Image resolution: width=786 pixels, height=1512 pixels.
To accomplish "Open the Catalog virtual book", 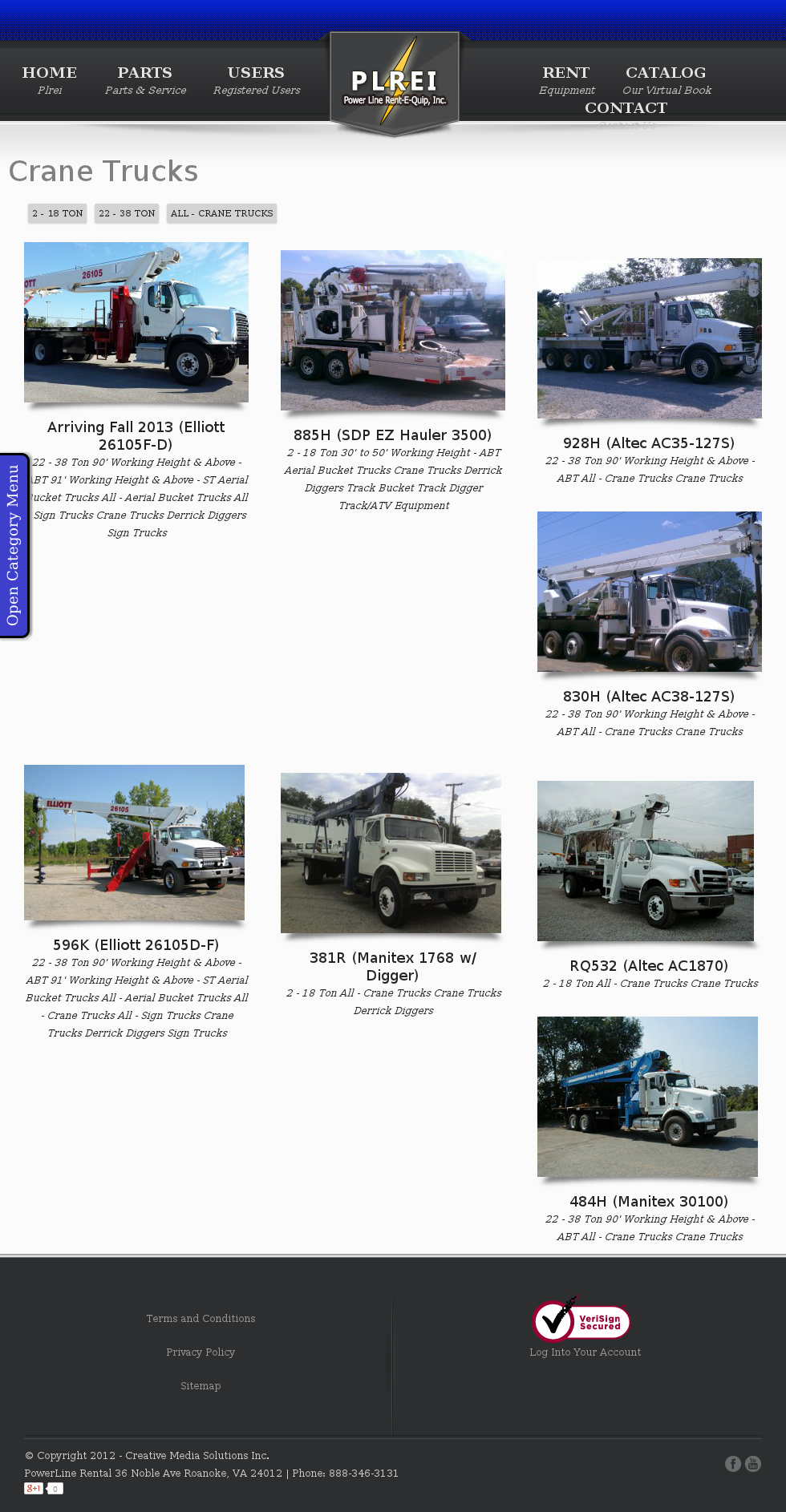I will [x=666, y=79].
